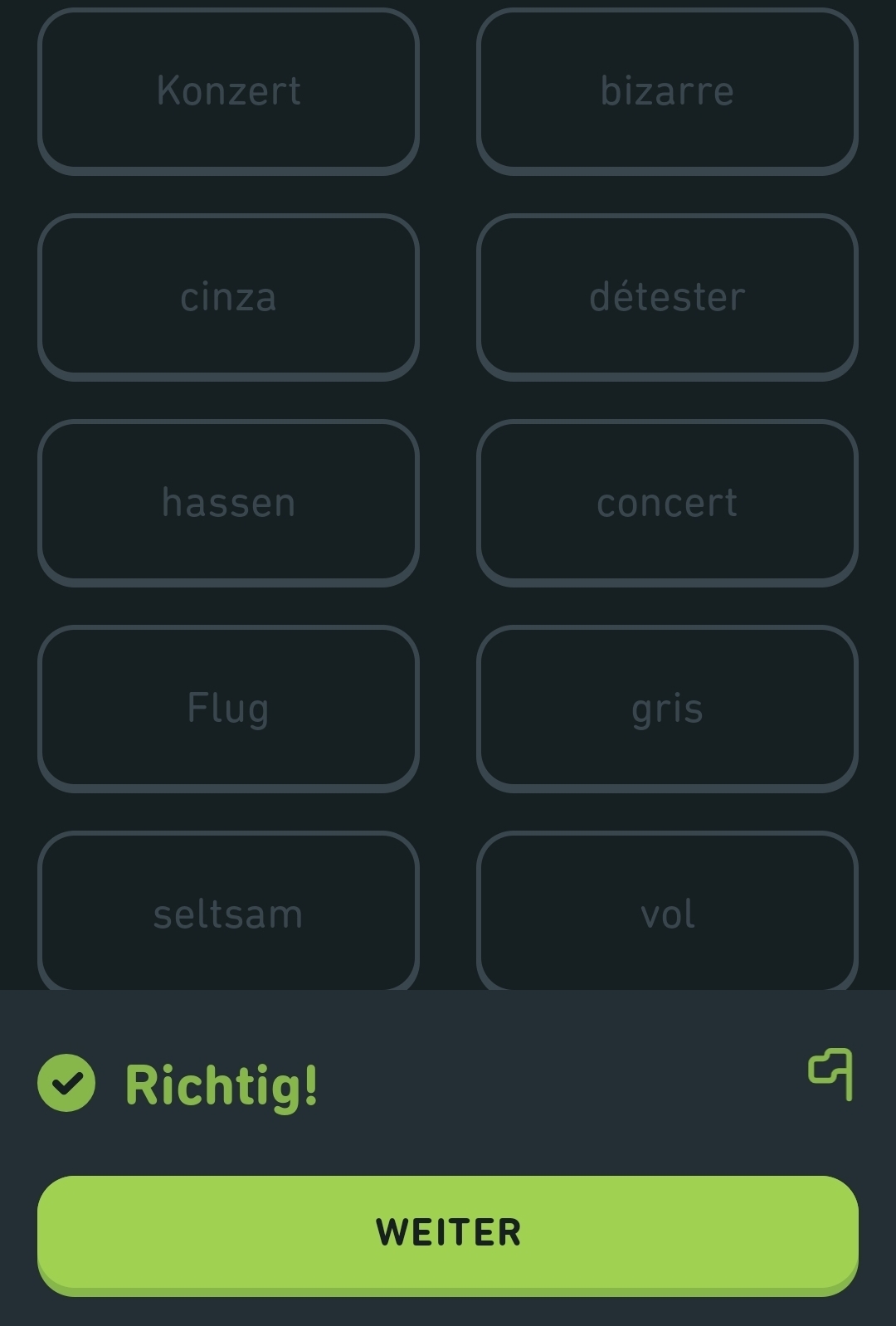Image resolution: width=896 pixels, height=1326 pixels.
Task: Select the seltsam word tile
Action: click(228, 913)
